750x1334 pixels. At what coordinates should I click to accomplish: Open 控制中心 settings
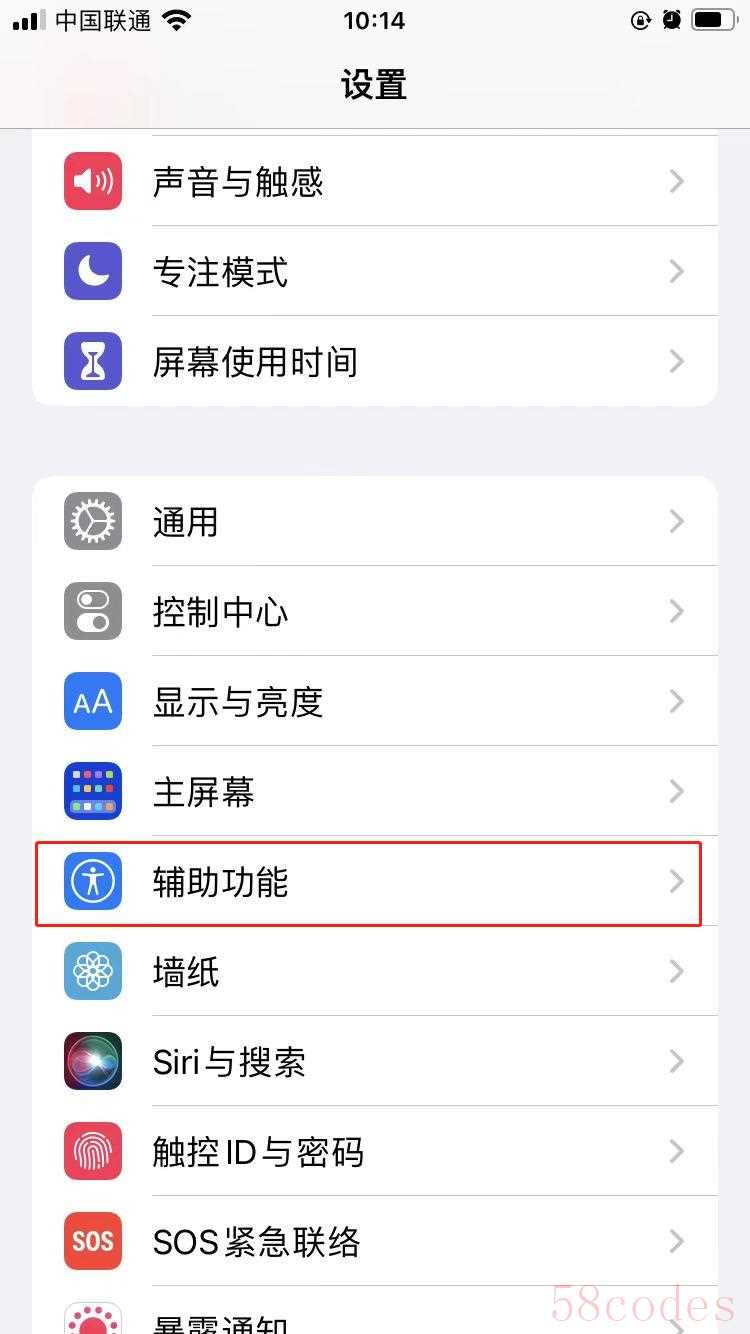375,611
